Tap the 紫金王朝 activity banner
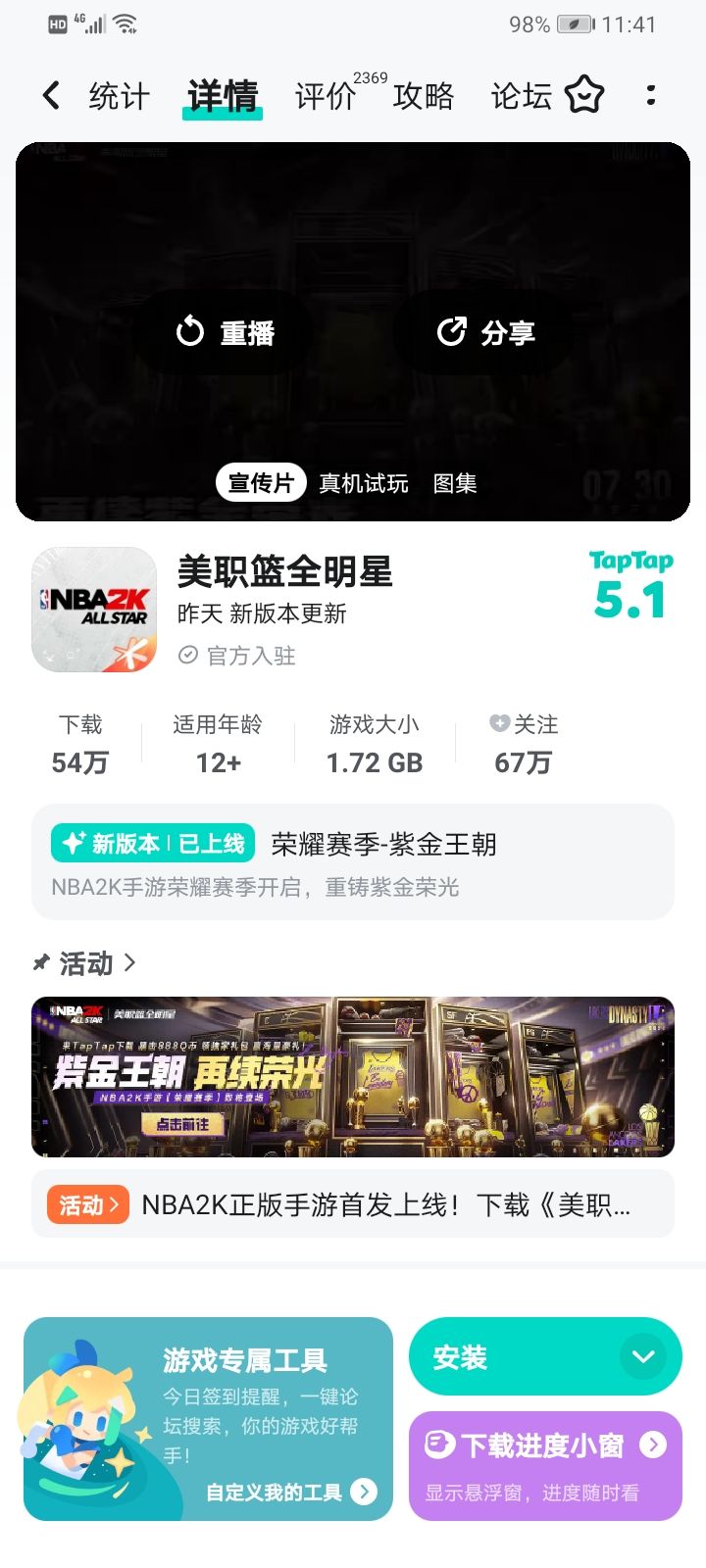Image resolution: width=706 pixels, height=1568 pixels. click(352, 1075)
